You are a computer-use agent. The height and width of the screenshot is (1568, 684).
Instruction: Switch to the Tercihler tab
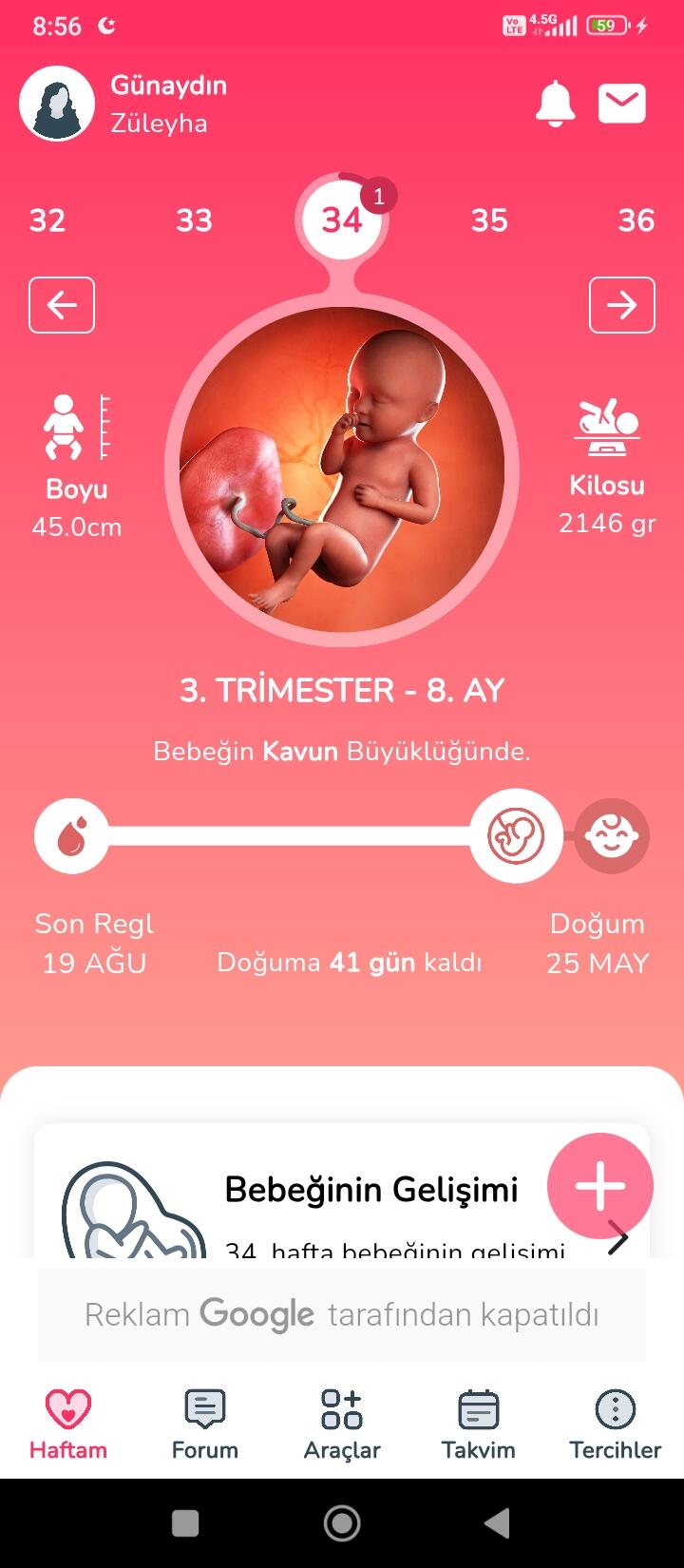(x=616, y=1424)
